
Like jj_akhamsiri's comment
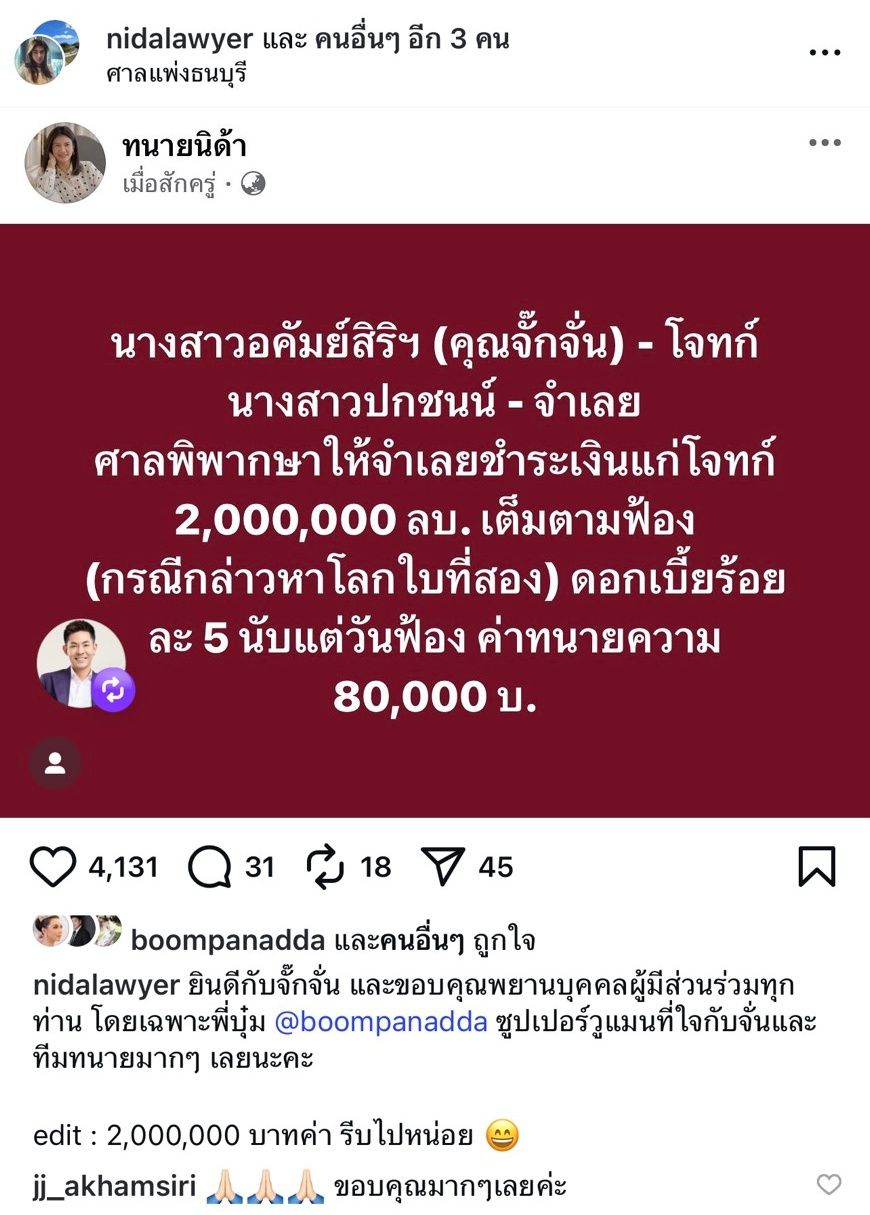829,1186
